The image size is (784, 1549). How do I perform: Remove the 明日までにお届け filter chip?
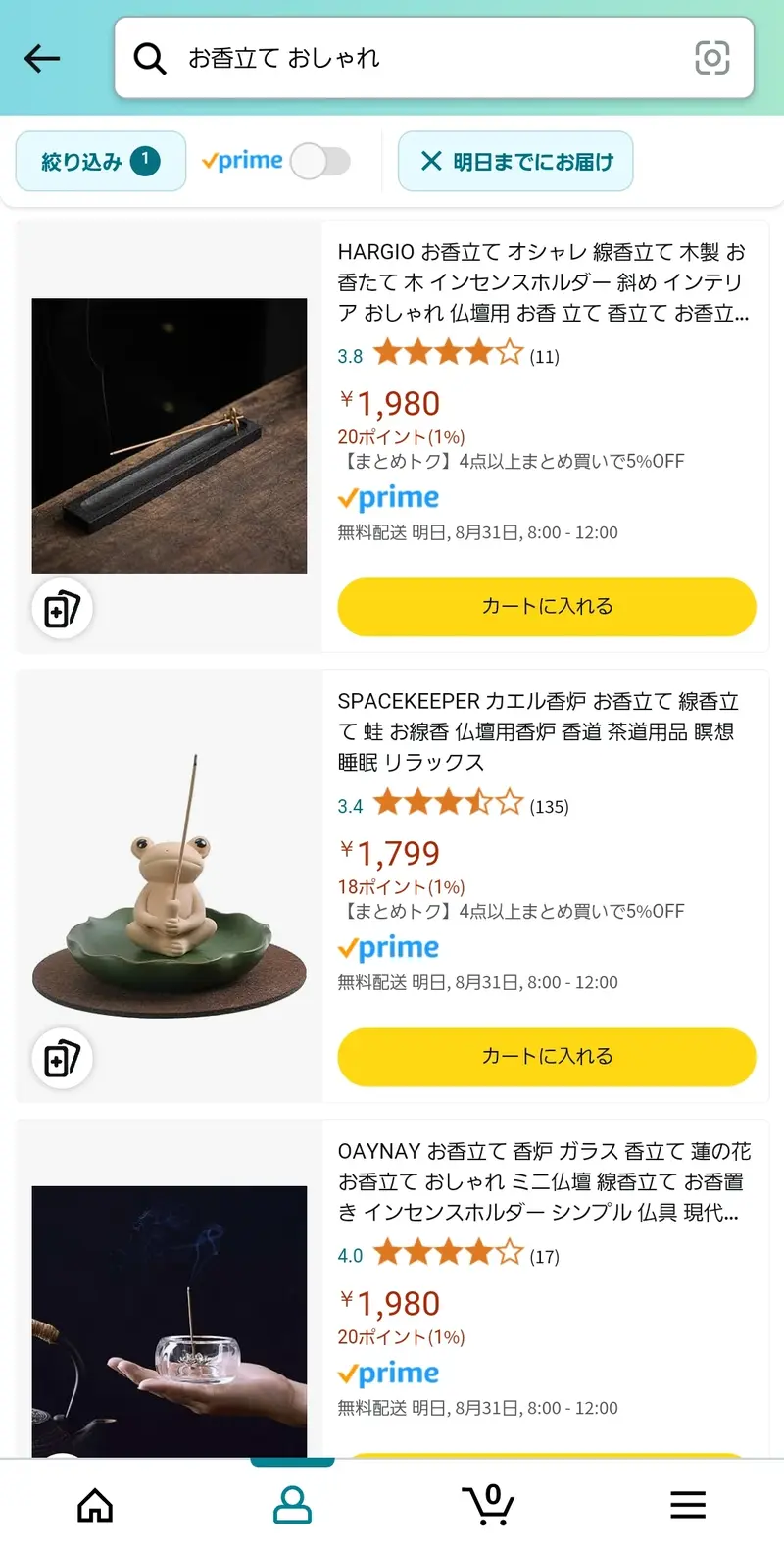tap(515, 161)
